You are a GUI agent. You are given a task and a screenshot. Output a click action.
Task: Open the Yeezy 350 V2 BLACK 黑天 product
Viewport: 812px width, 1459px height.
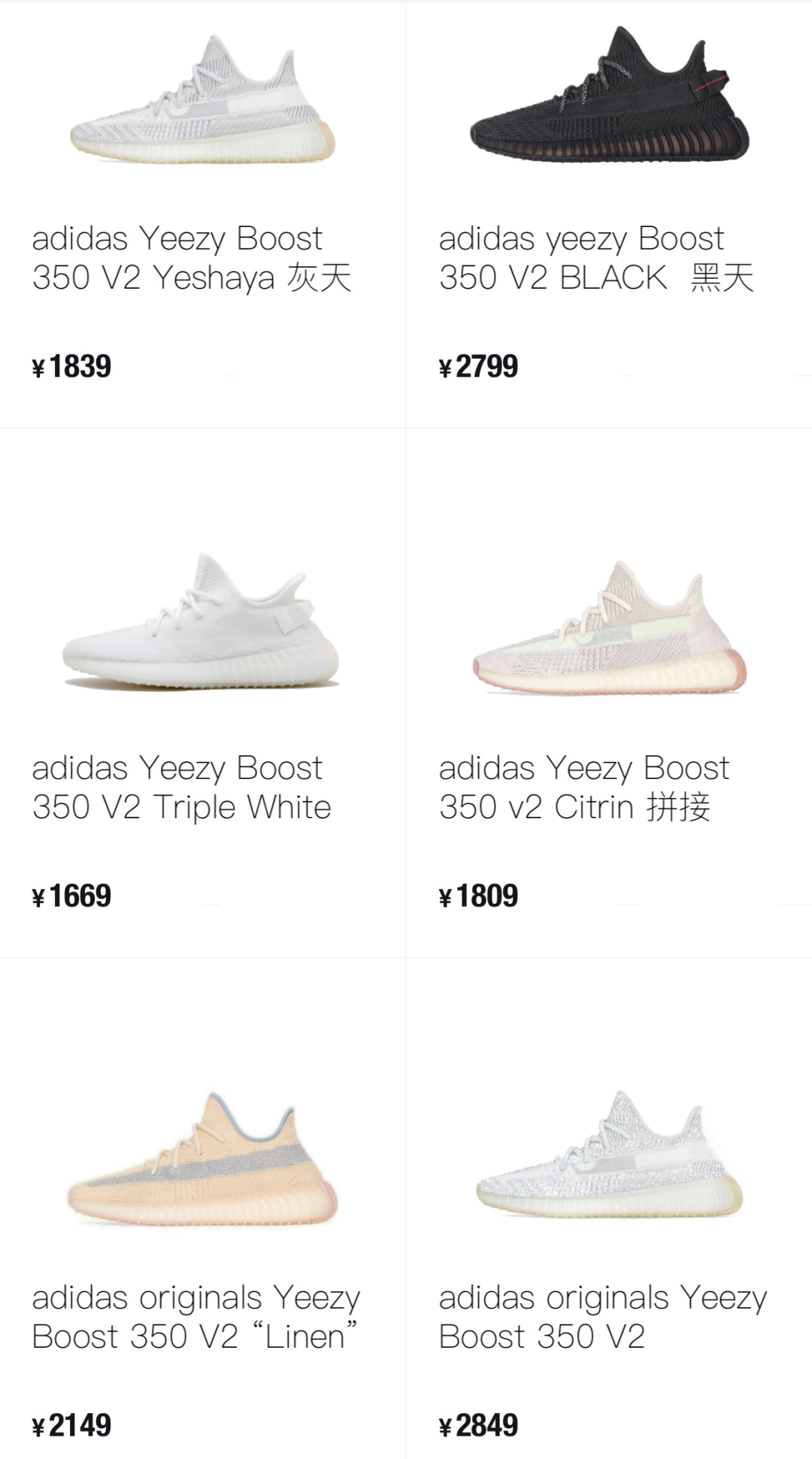click(609, 214)
